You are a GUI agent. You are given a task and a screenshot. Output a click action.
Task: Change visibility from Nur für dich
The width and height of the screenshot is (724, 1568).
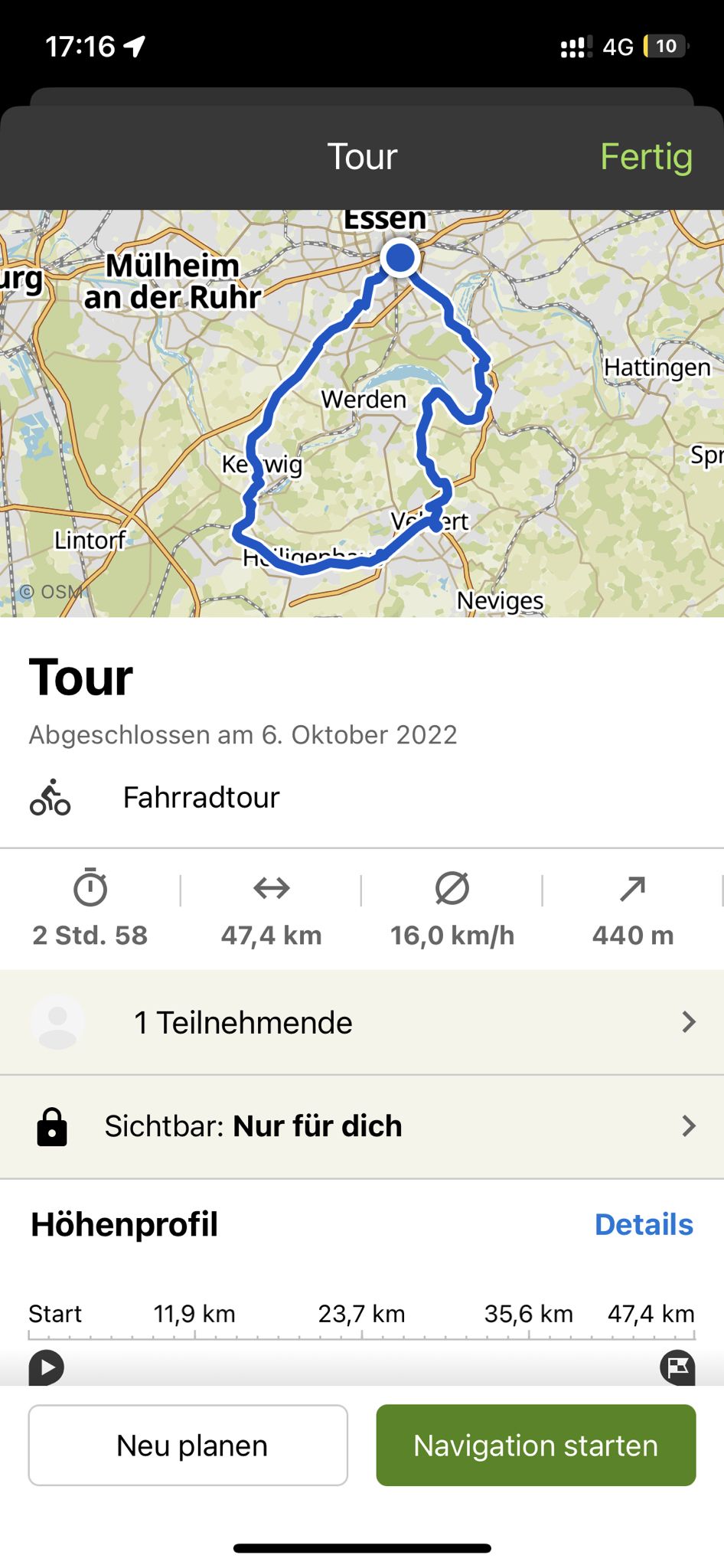pos(362,1126)
